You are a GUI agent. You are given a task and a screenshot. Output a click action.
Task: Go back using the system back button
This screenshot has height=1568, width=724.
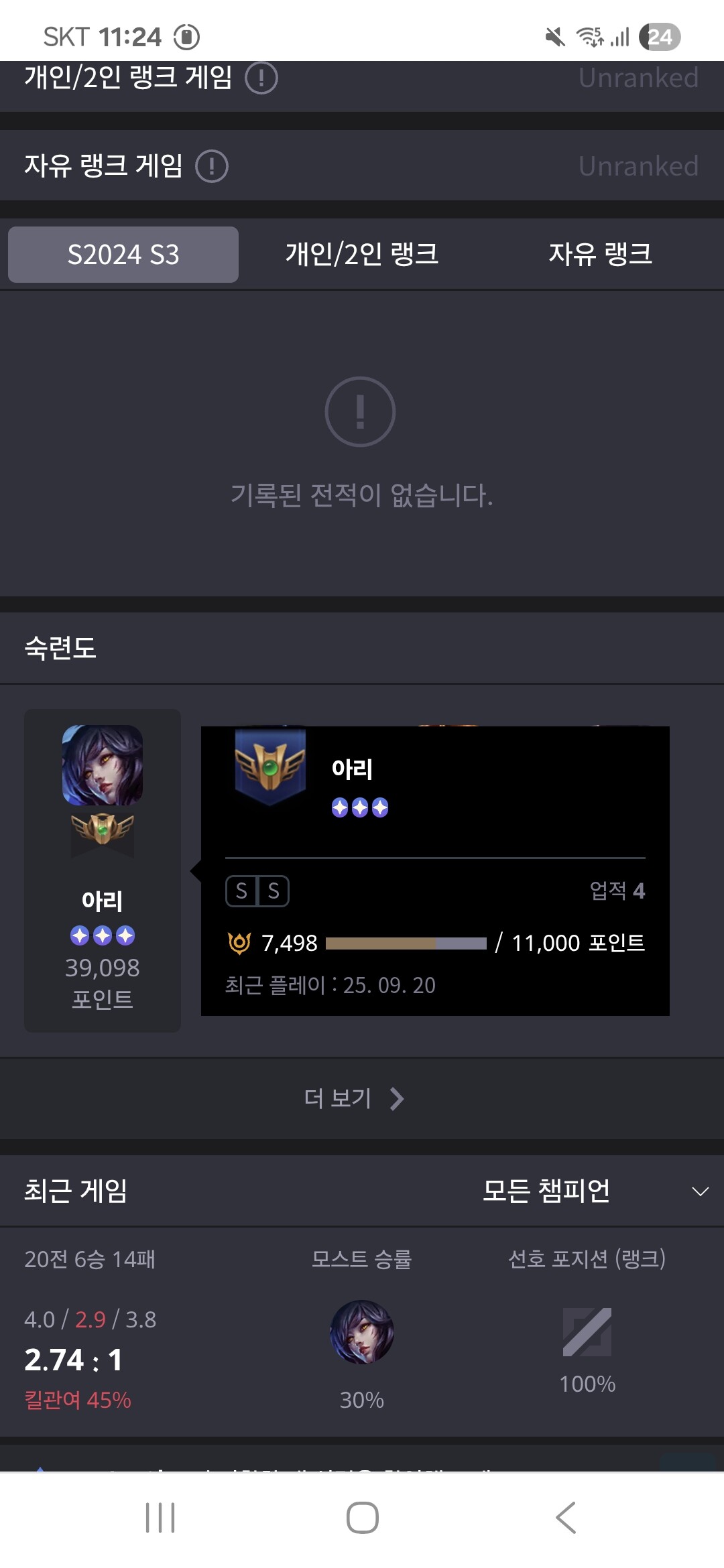(566, 1518)
